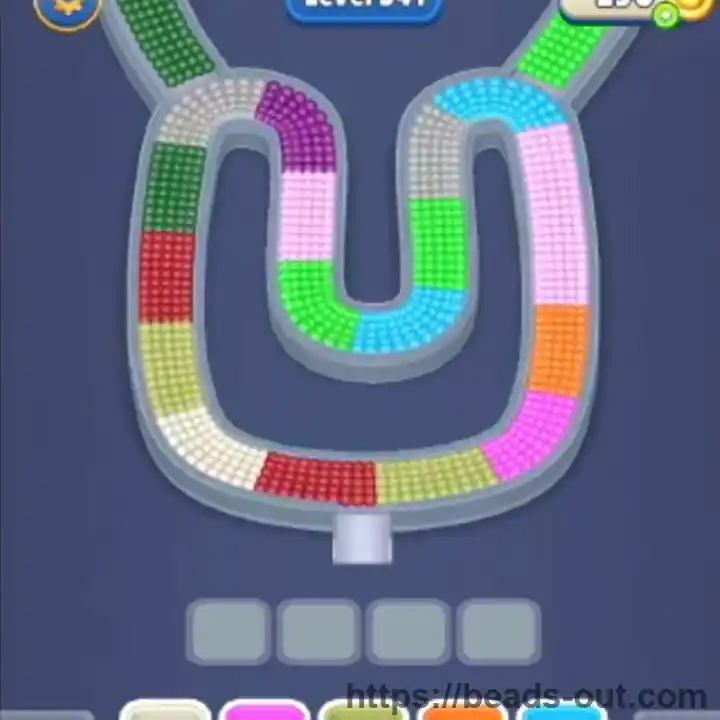Select the pink bead container
Image resolution: width=720 pixels, height=720 pixels.
tap(262, 710)
